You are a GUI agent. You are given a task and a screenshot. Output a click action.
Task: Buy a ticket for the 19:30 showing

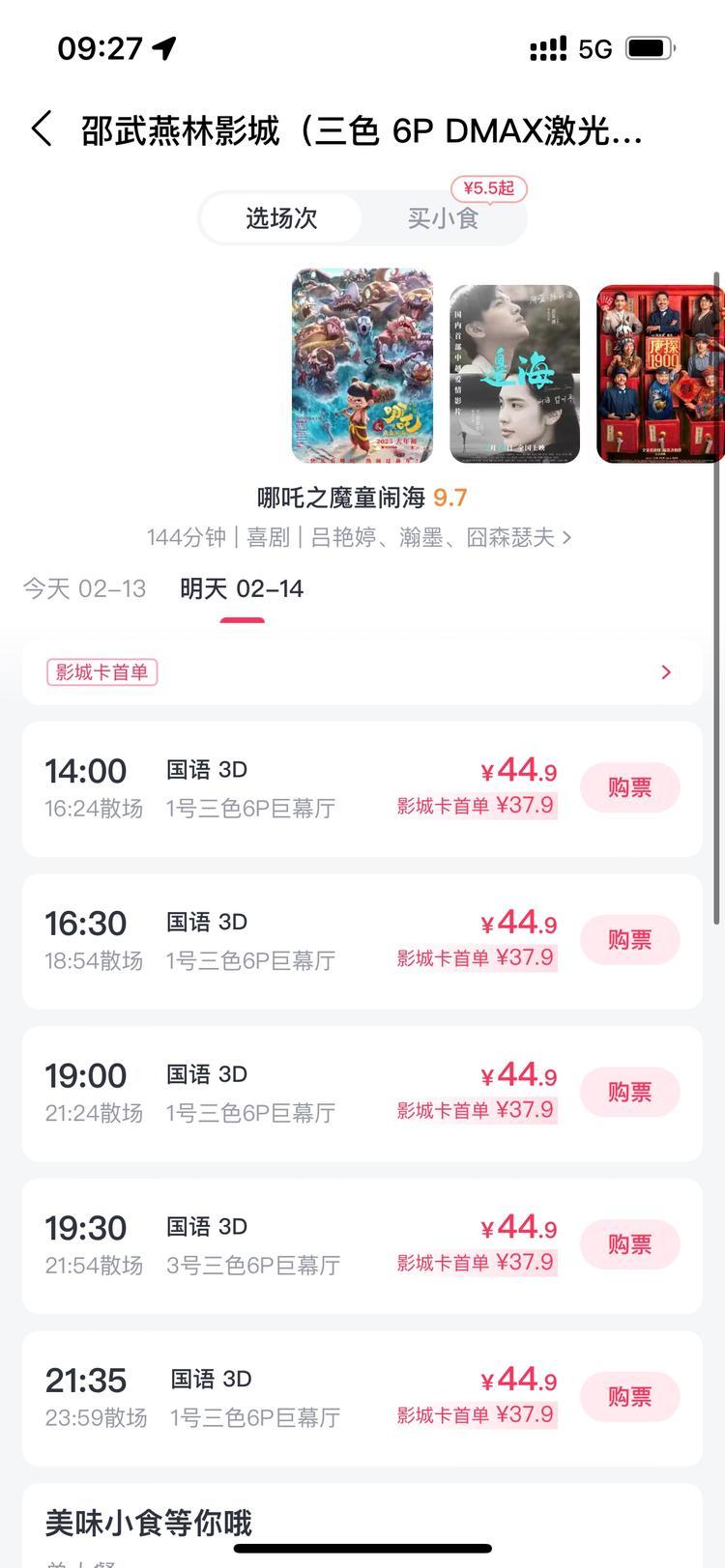point(629,1244)
